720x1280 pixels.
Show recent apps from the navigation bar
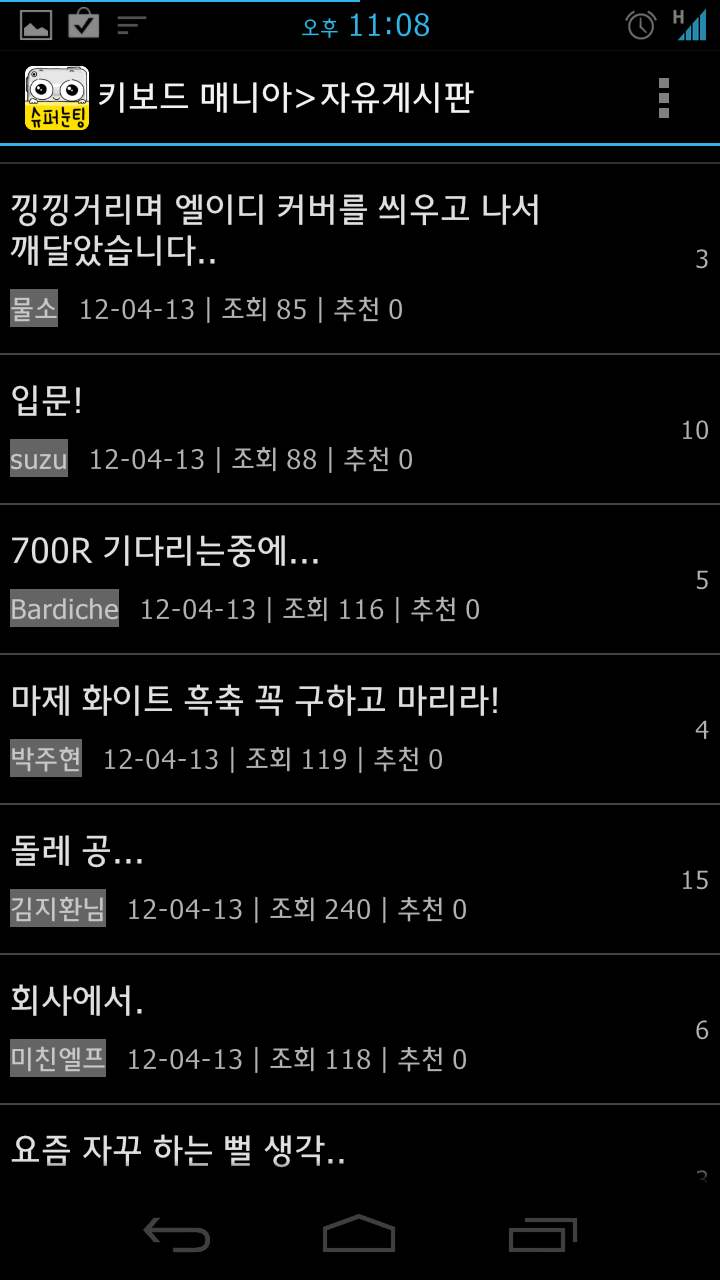point(543,1235)
